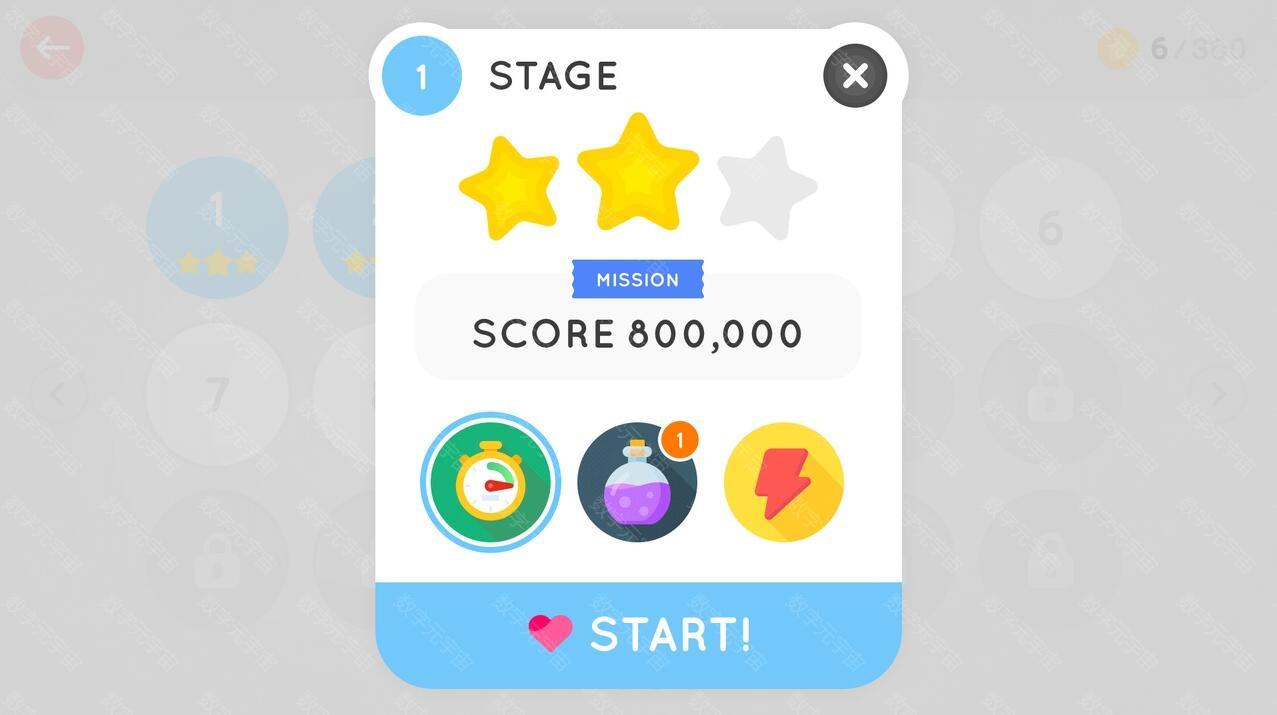Pick the lightning bolt booster
1277x715 pixels.
coord(783,483)
